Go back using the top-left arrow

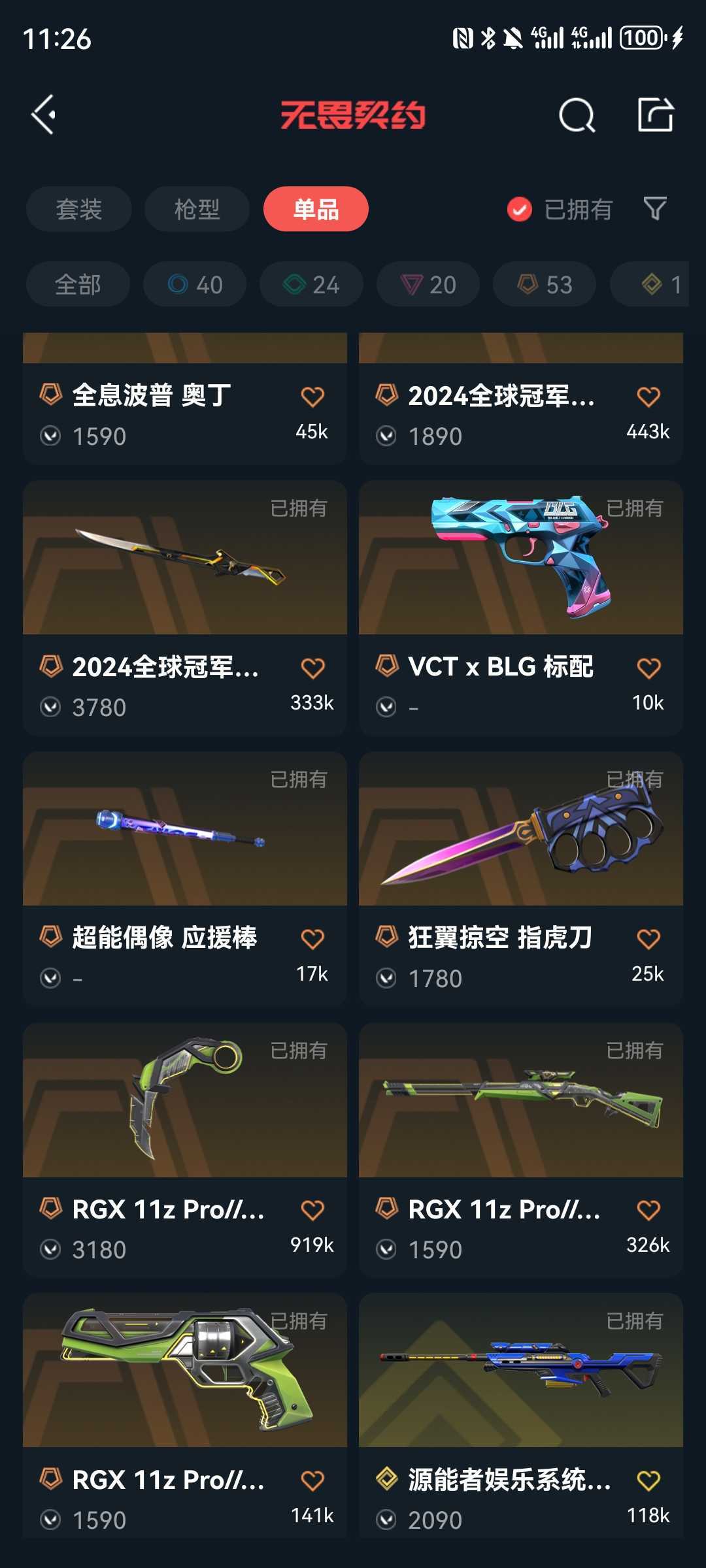[x=43, y=115]
